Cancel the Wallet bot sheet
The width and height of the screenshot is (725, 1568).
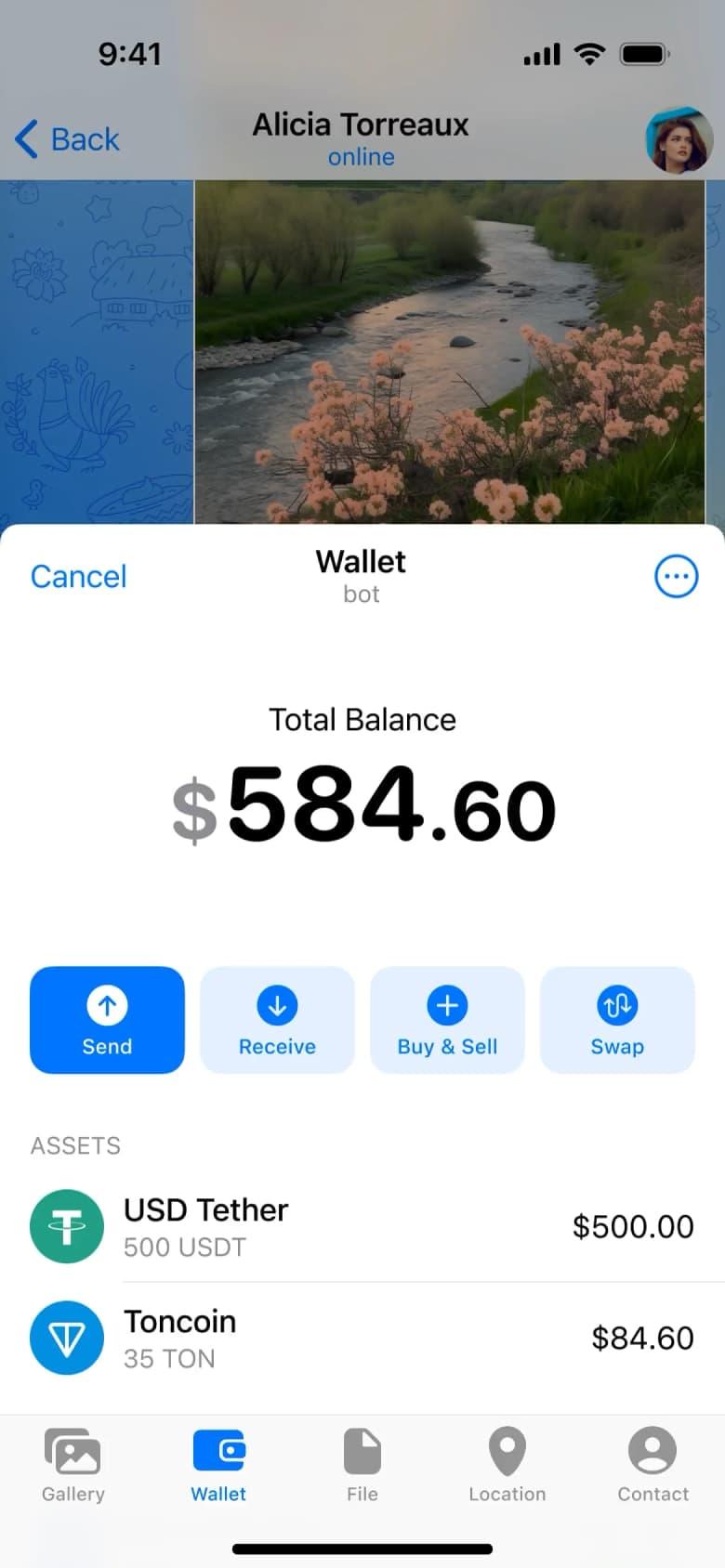pyautogui.click(x=78, y=576)
